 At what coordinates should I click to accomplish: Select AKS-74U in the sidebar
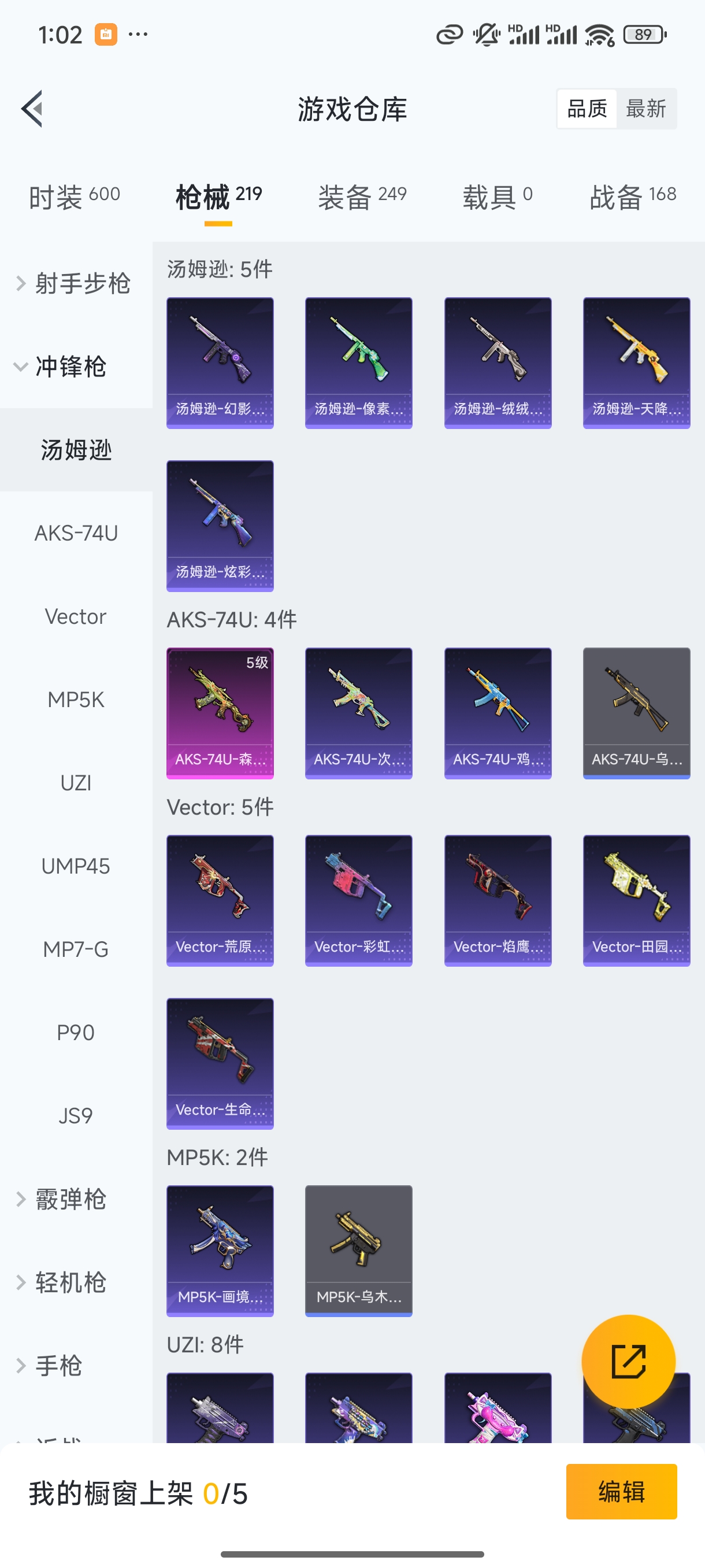pyautogui.click(x=76, y=533)
